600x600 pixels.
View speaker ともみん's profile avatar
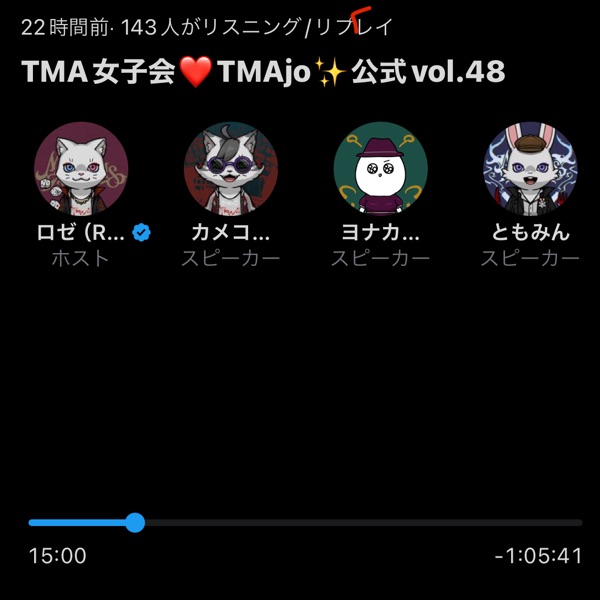pyautogui.click(x=530, y=169)
